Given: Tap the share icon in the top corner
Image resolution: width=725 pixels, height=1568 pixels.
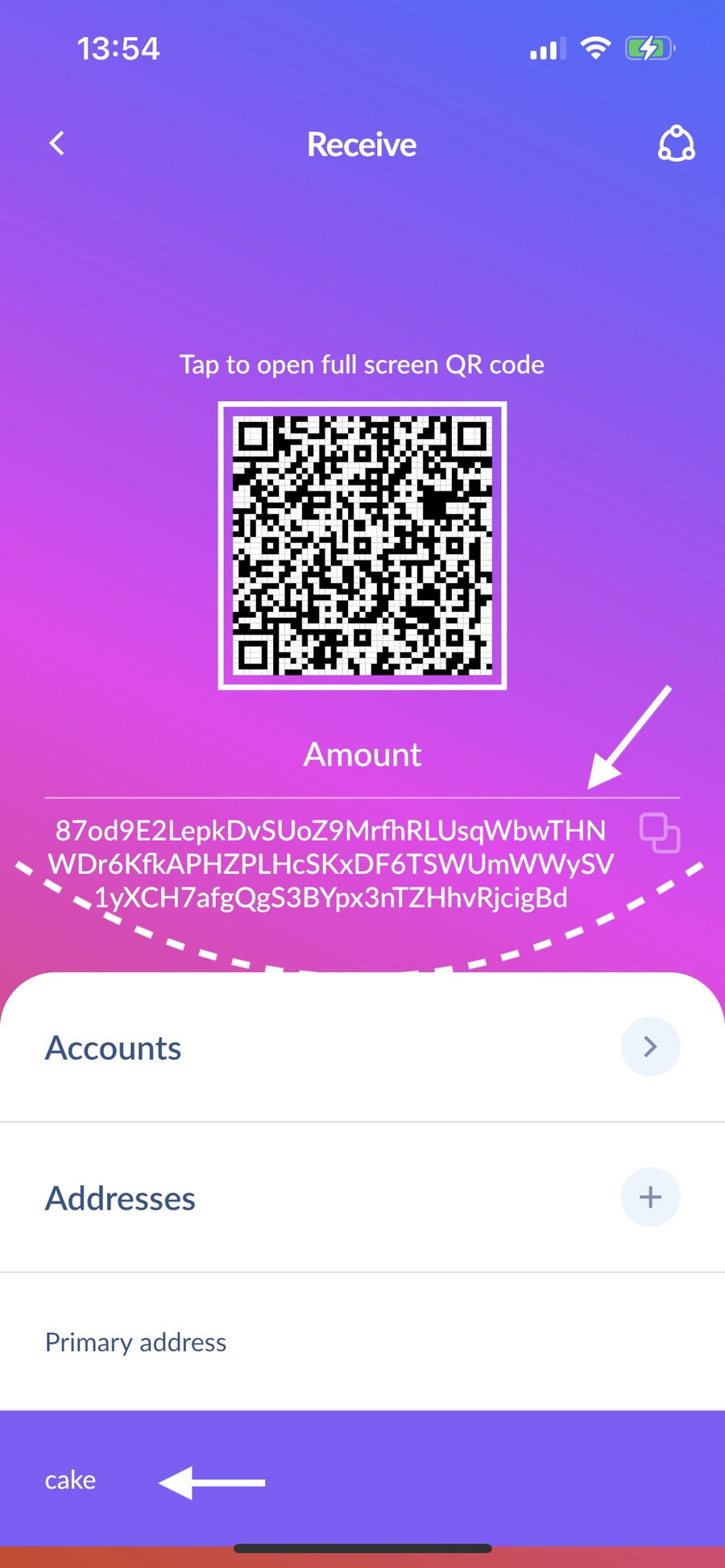Looking at the screenshot, I should click(x=675, y=144).
